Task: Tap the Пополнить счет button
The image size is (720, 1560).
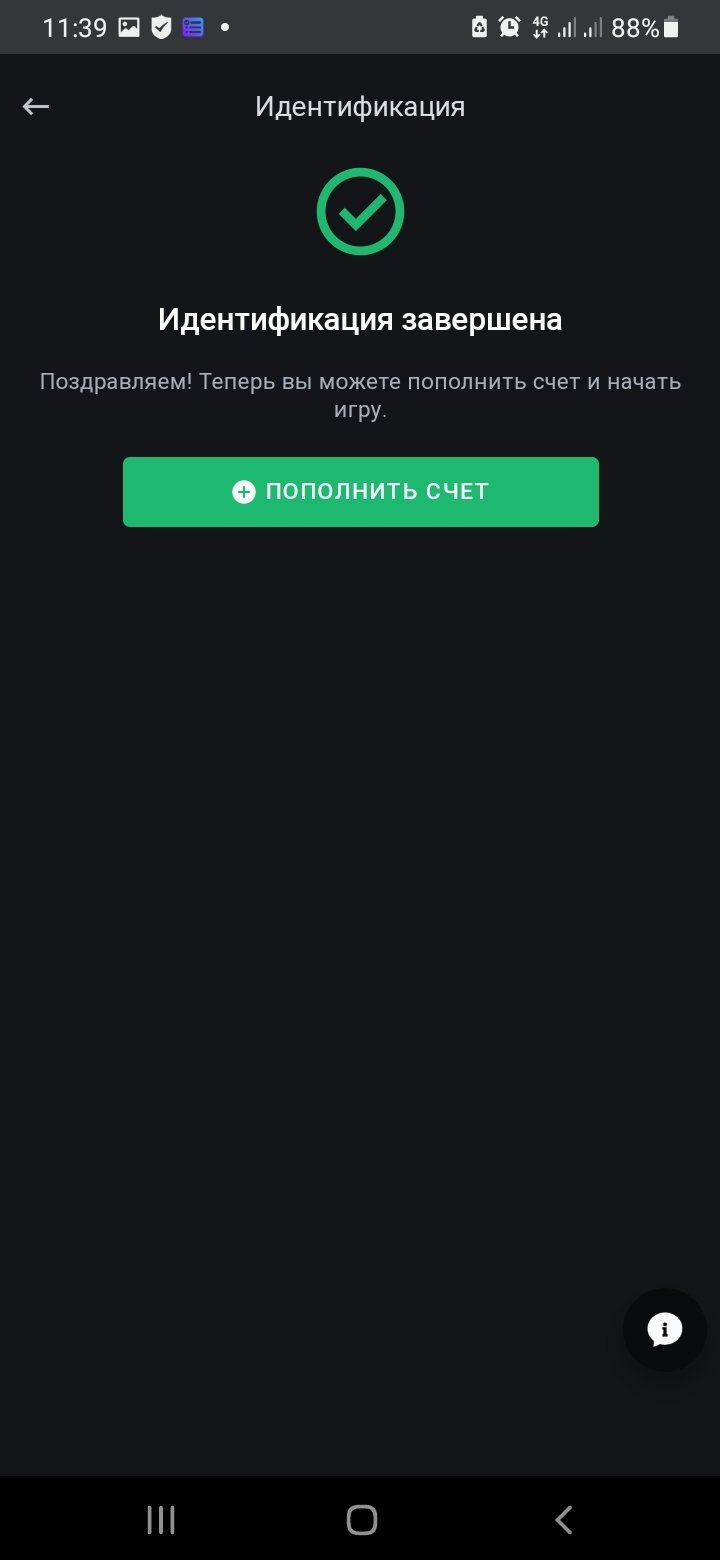Action: coord(360,492)
